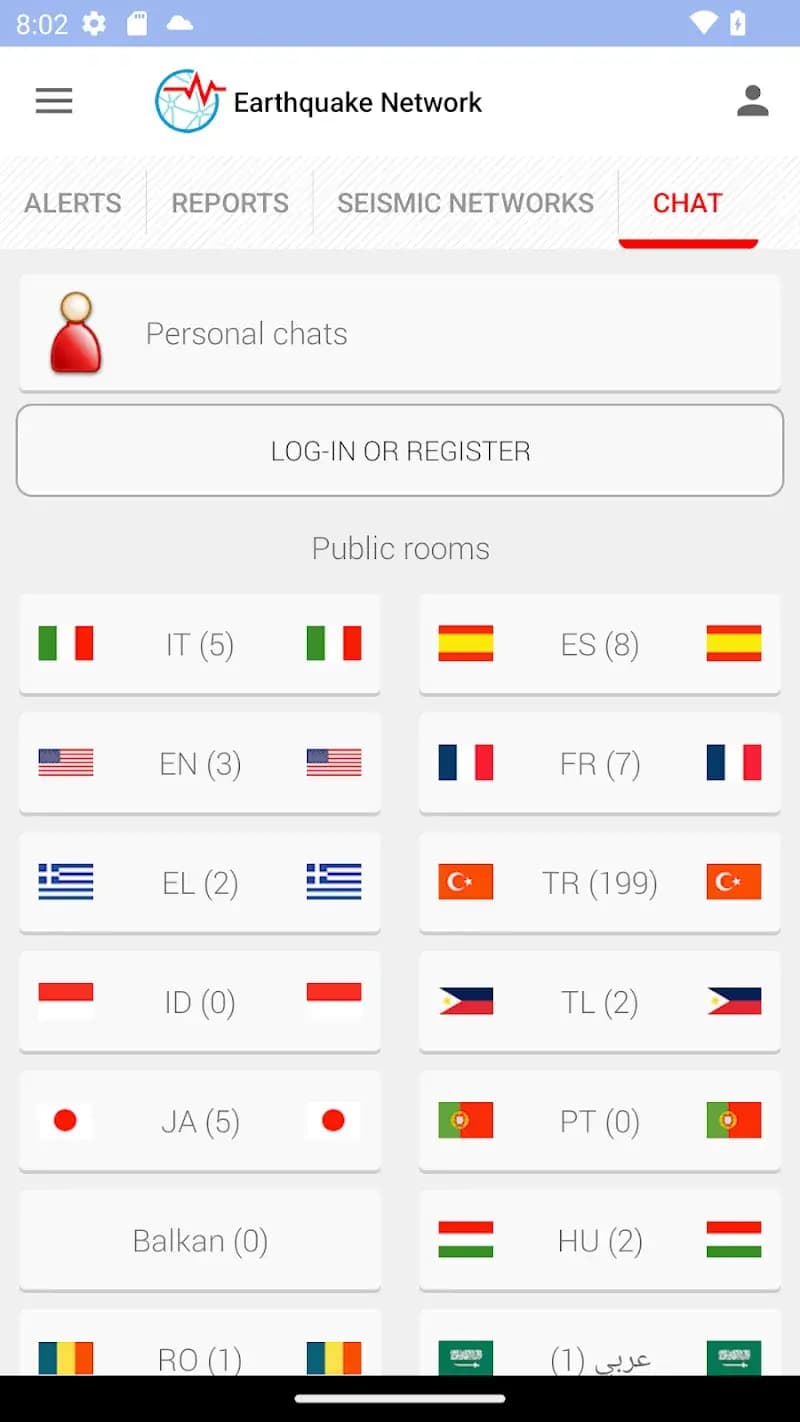Click the Italian flag beside IT room
Viewport: 800px width, 1422px height.
coord(65,644)
